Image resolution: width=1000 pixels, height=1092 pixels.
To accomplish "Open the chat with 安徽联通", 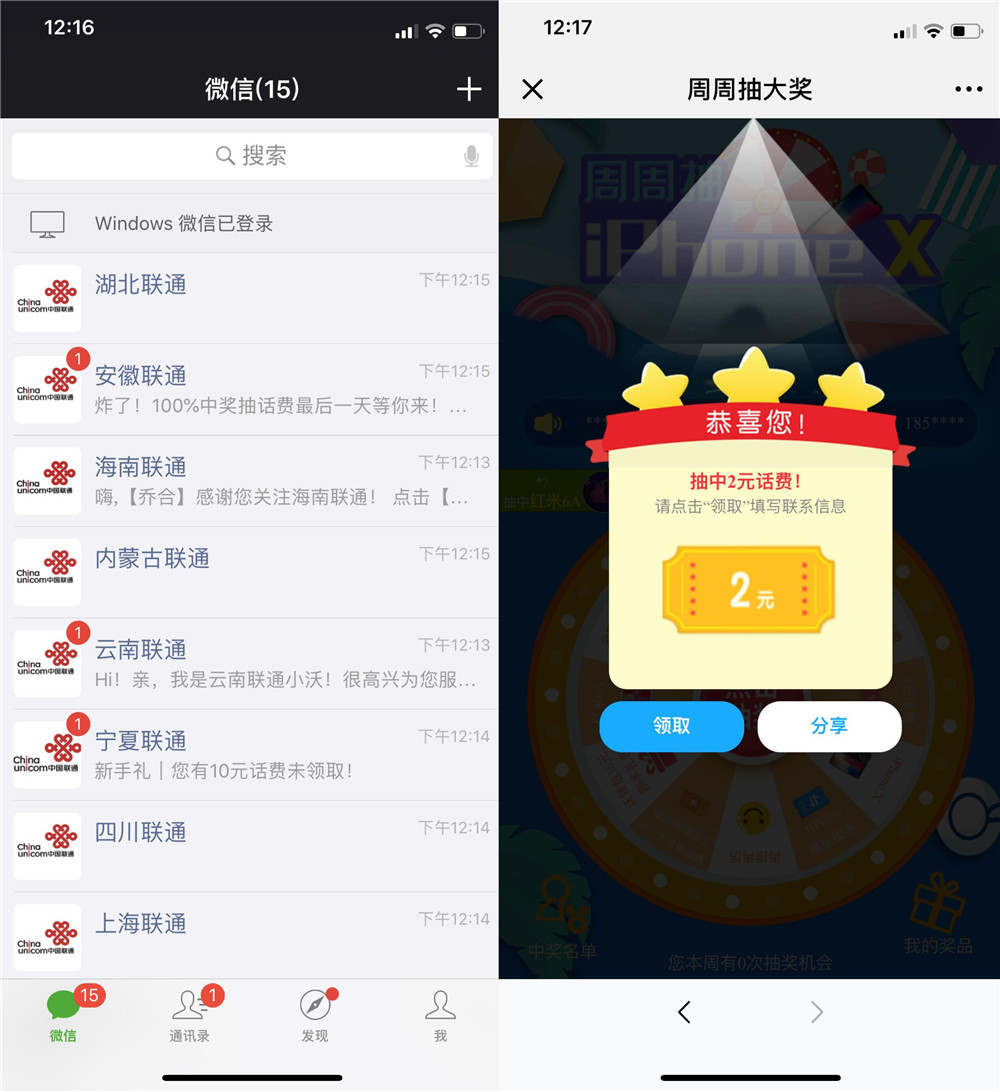I will 250,390.
